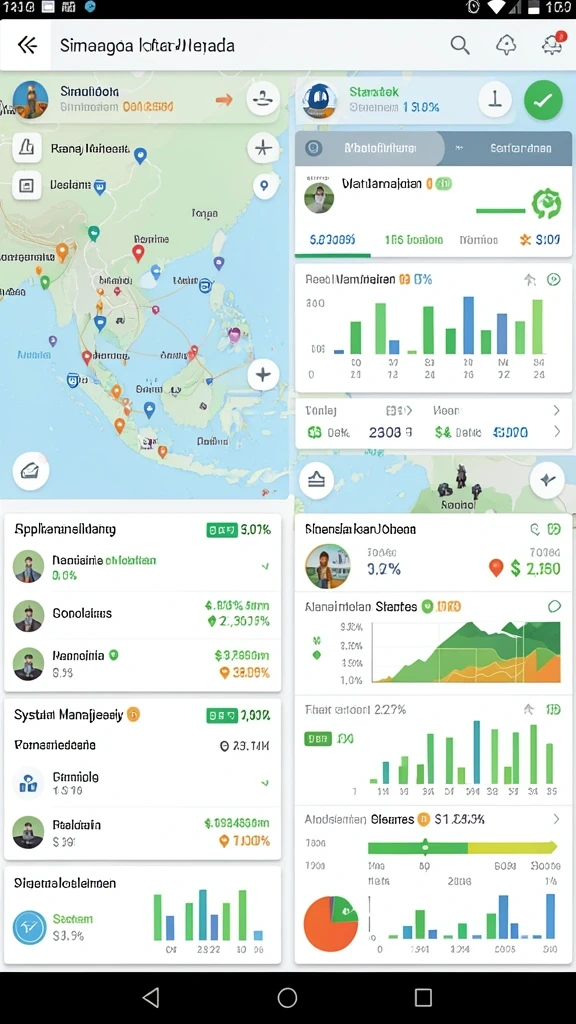Open the Gonolaines row
Screen dimensions: 576x1024
[x=142, y=615]
